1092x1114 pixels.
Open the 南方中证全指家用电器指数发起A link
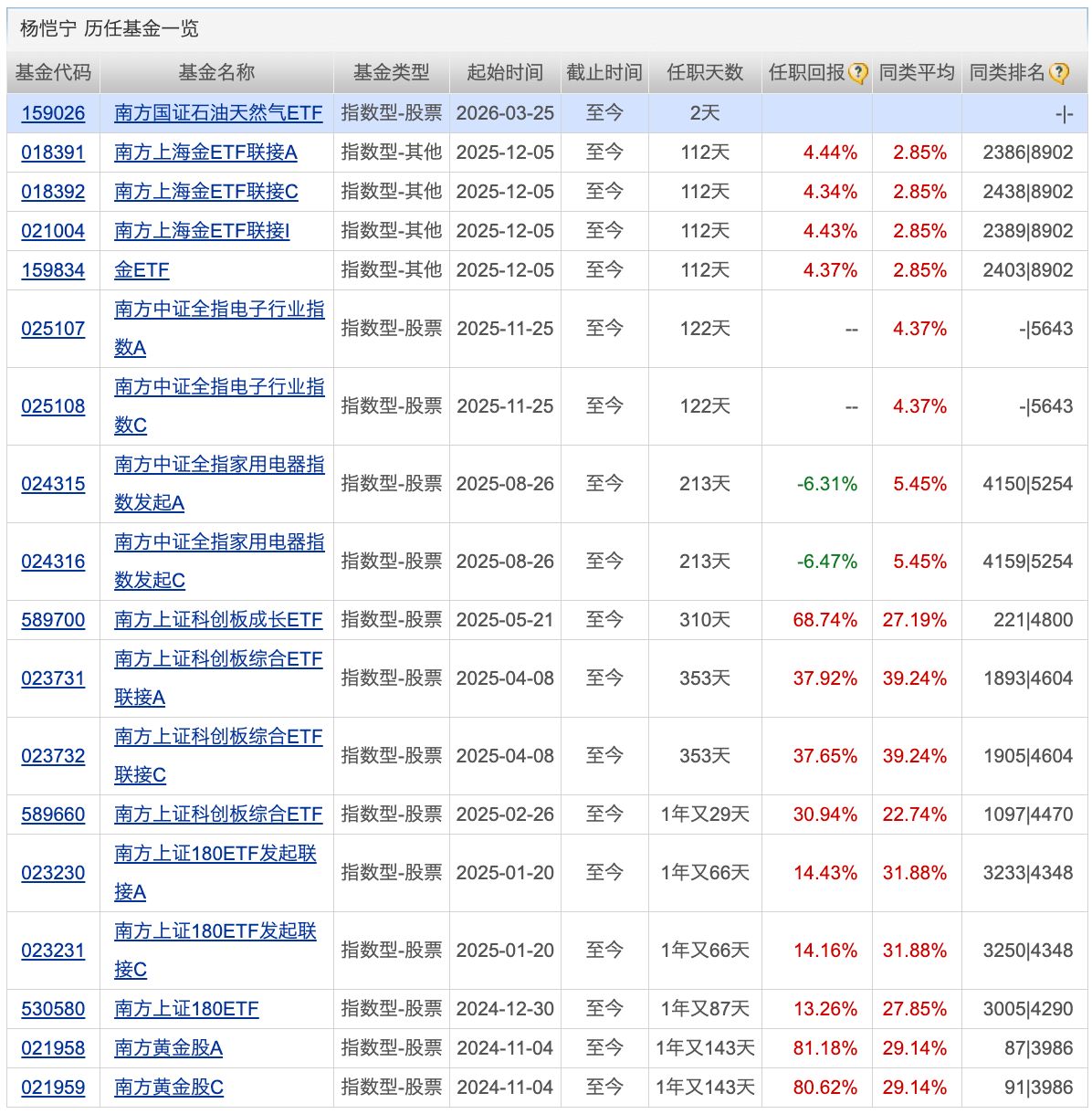click(219, 466)
